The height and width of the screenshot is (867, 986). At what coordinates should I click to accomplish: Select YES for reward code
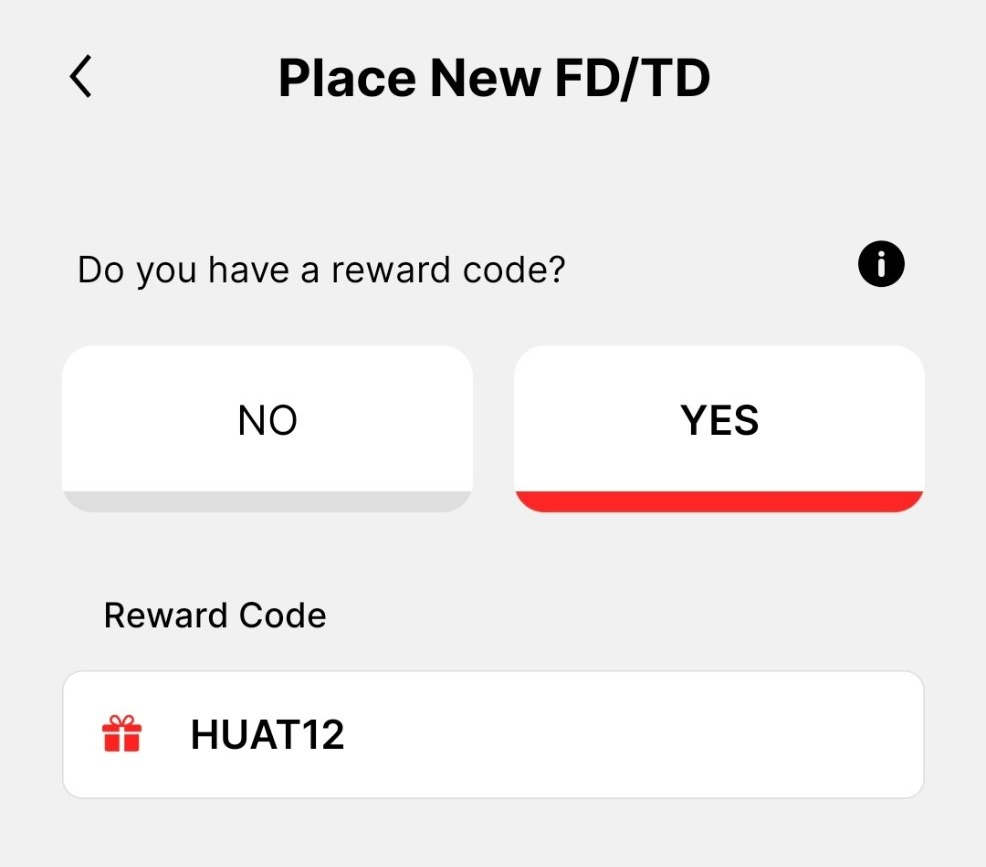(719, 427)
